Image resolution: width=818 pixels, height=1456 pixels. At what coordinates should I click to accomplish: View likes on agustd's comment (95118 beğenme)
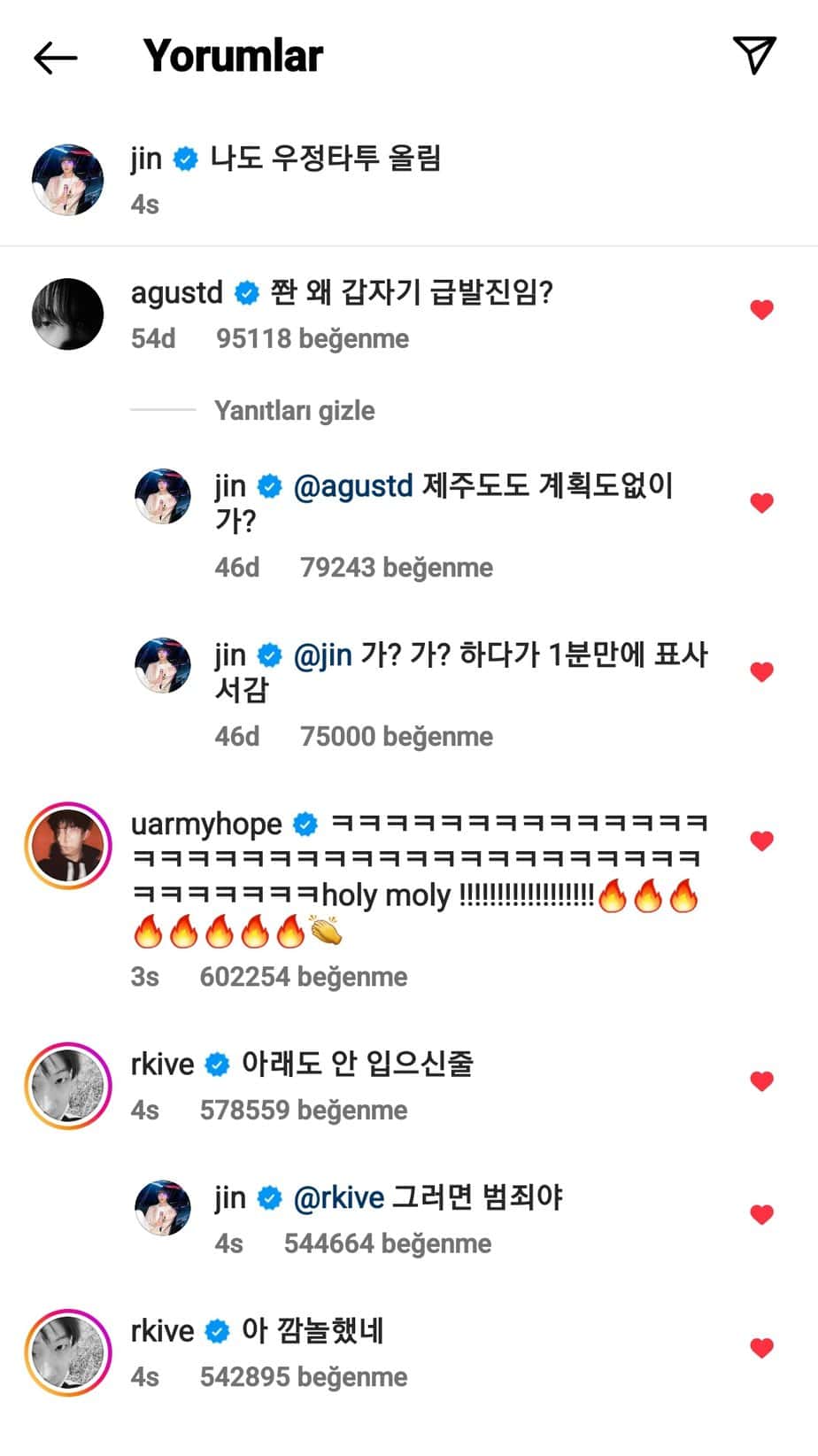[x=312, y=339]
